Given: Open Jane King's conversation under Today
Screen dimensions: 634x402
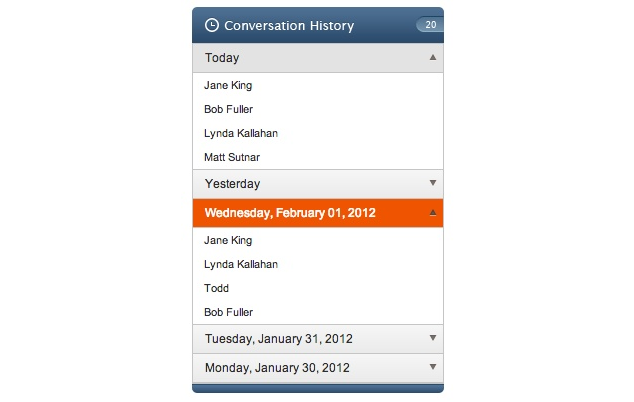Looking at the screenshot, I should (228, 85).
